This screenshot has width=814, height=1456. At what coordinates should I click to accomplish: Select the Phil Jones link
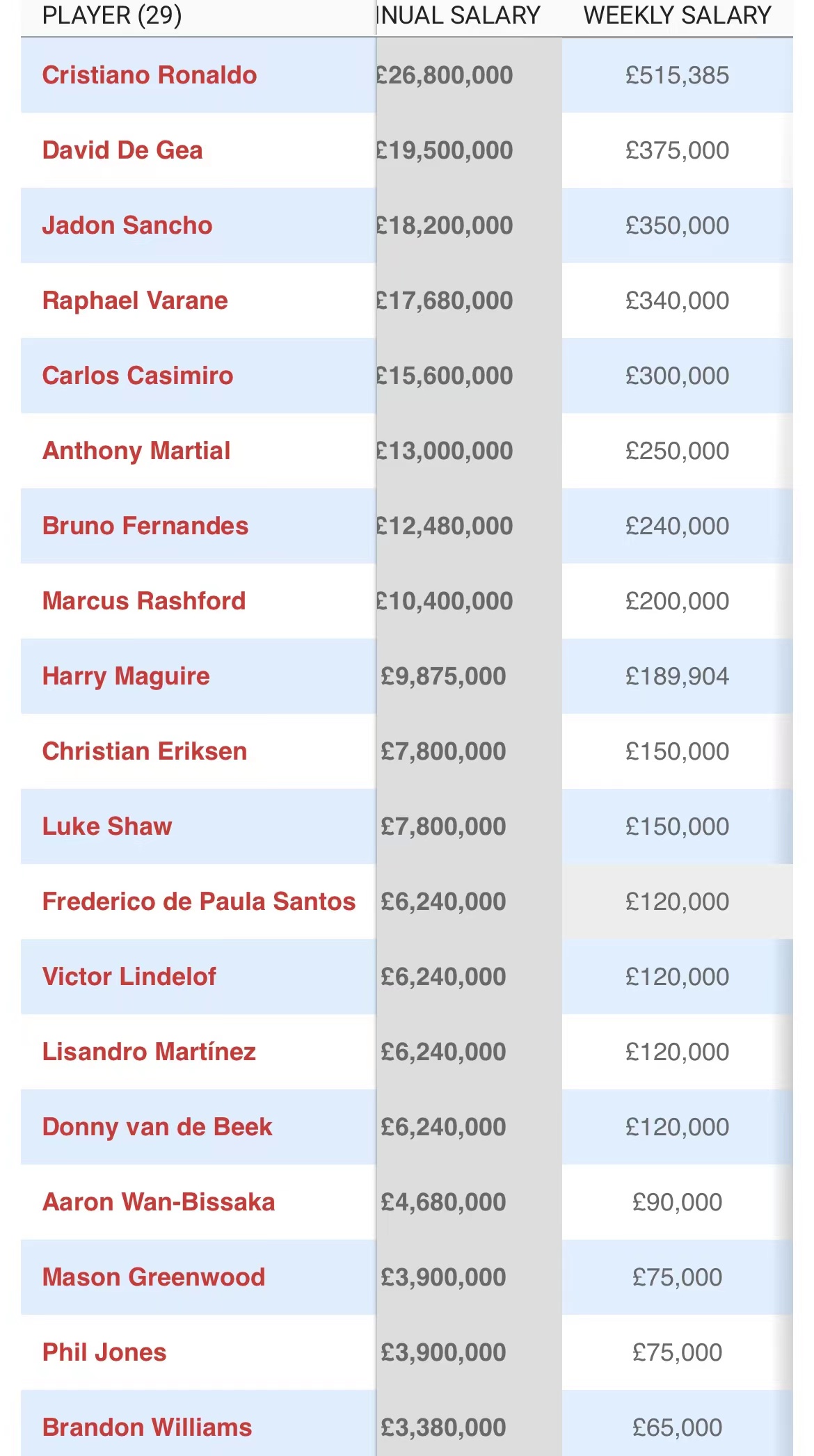coord(104,1352)
